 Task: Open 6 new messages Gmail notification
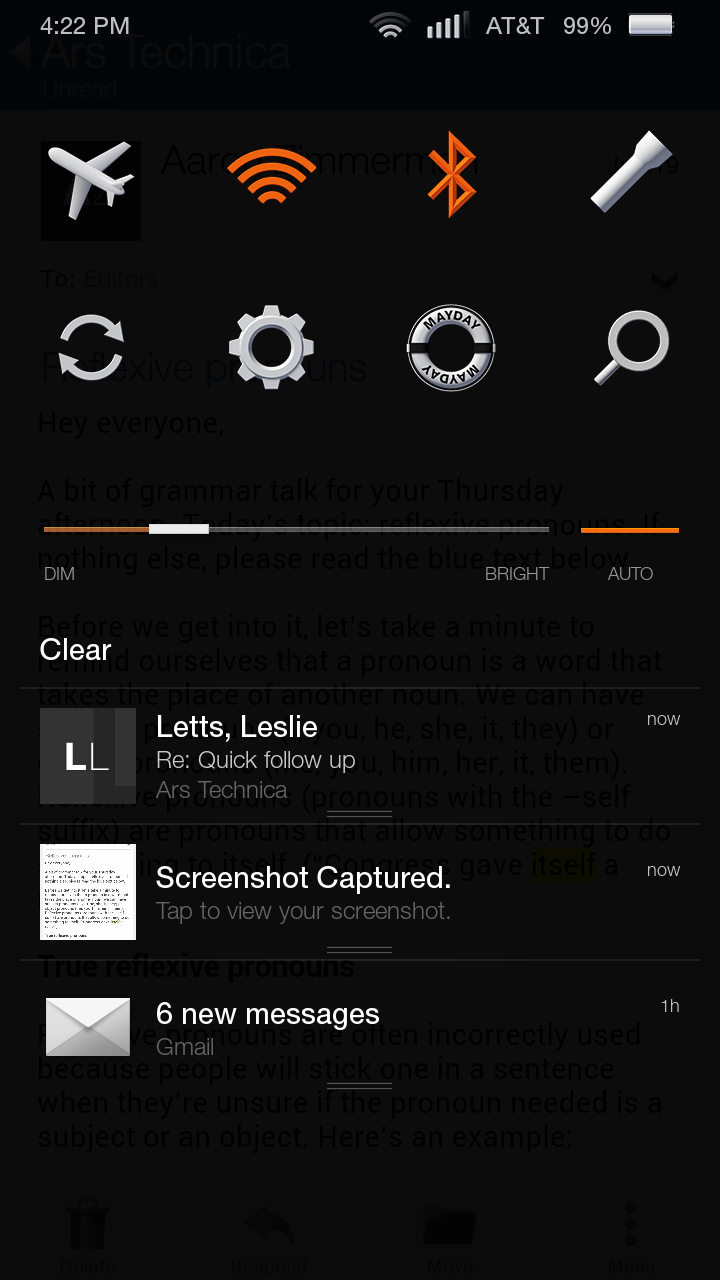tap(360, 1028)
